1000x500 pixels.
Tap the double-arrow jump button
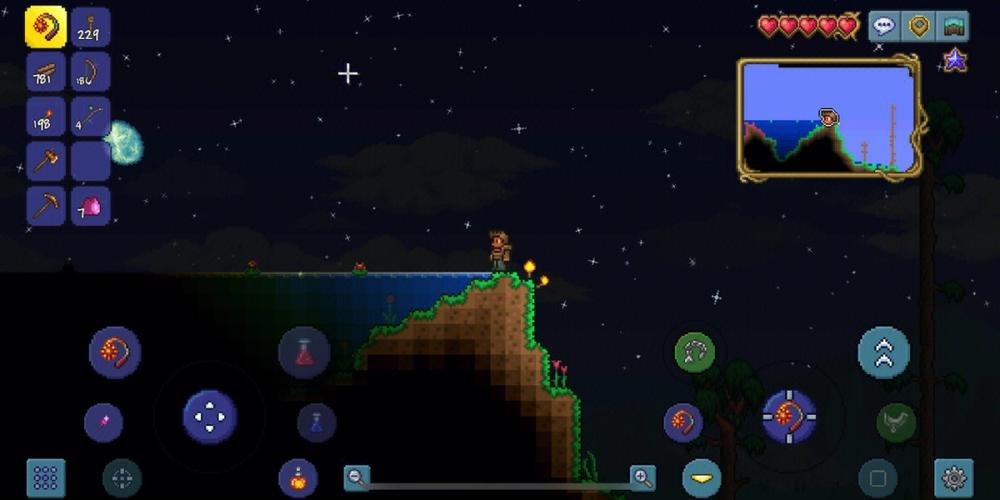point(884,352)
